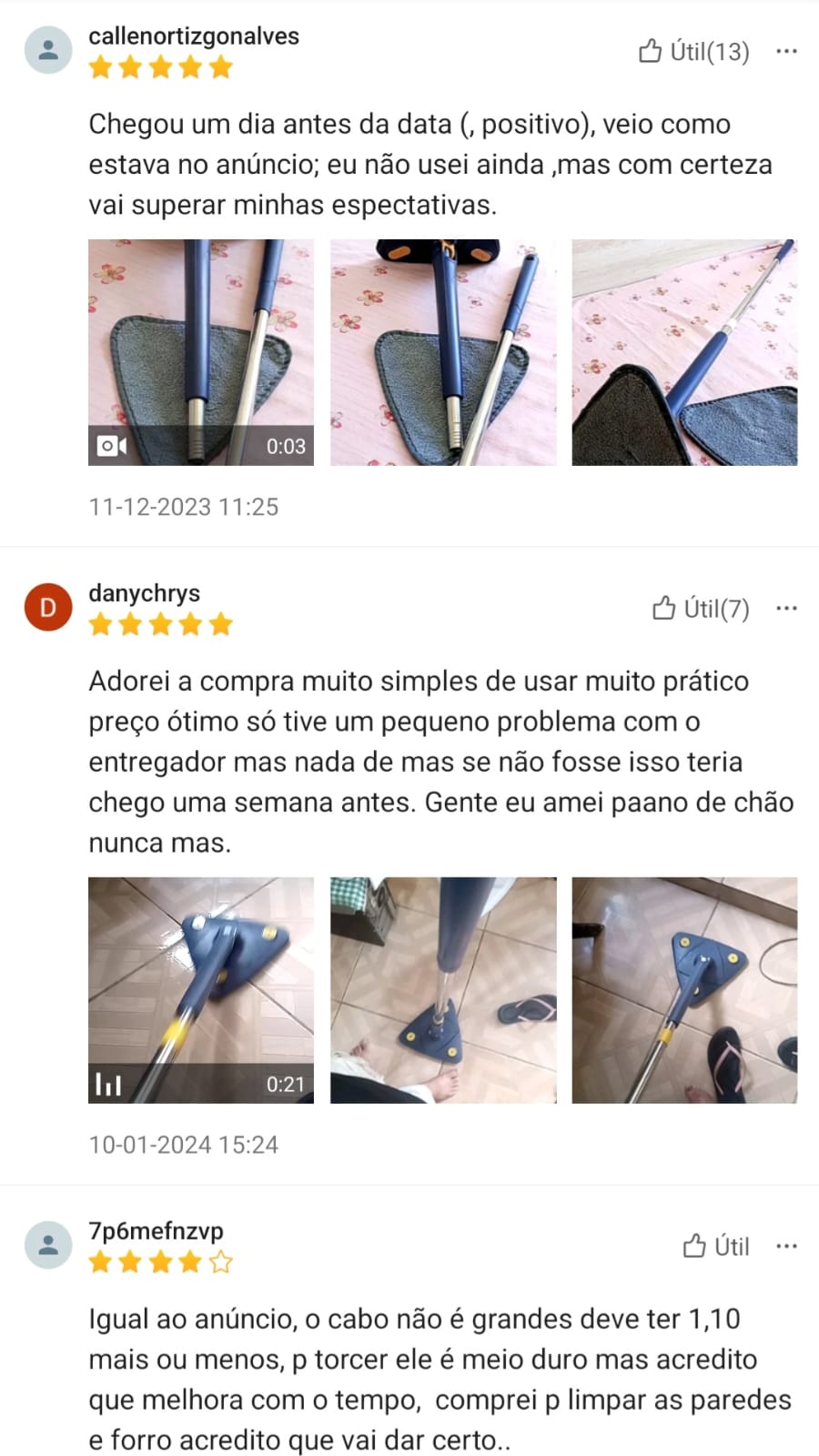
Task: Play the 0:03 video in callenortizgonalves' review
Action: [x=201, y=352]
